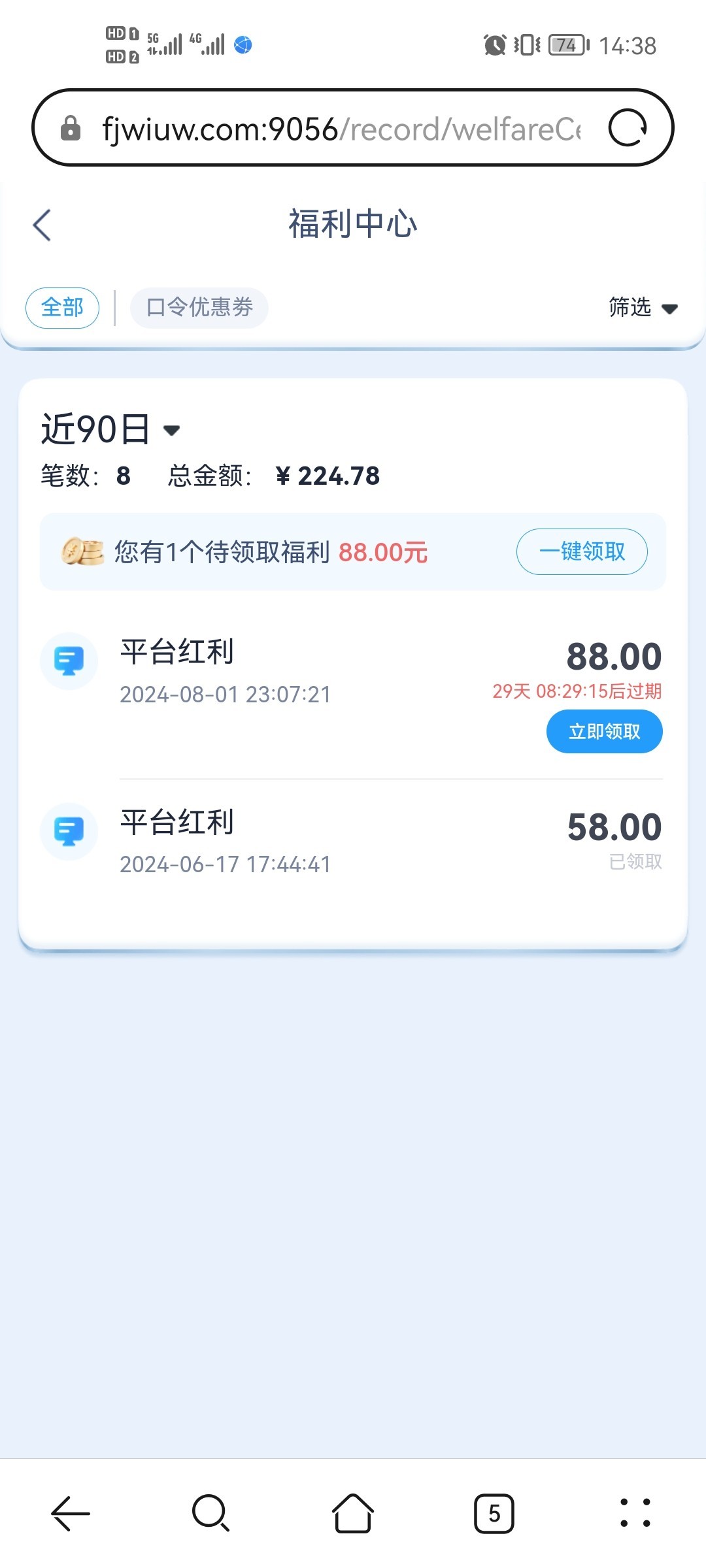
Task: Open the 筛选 filter dropdown
Action: tap(643, 307)
